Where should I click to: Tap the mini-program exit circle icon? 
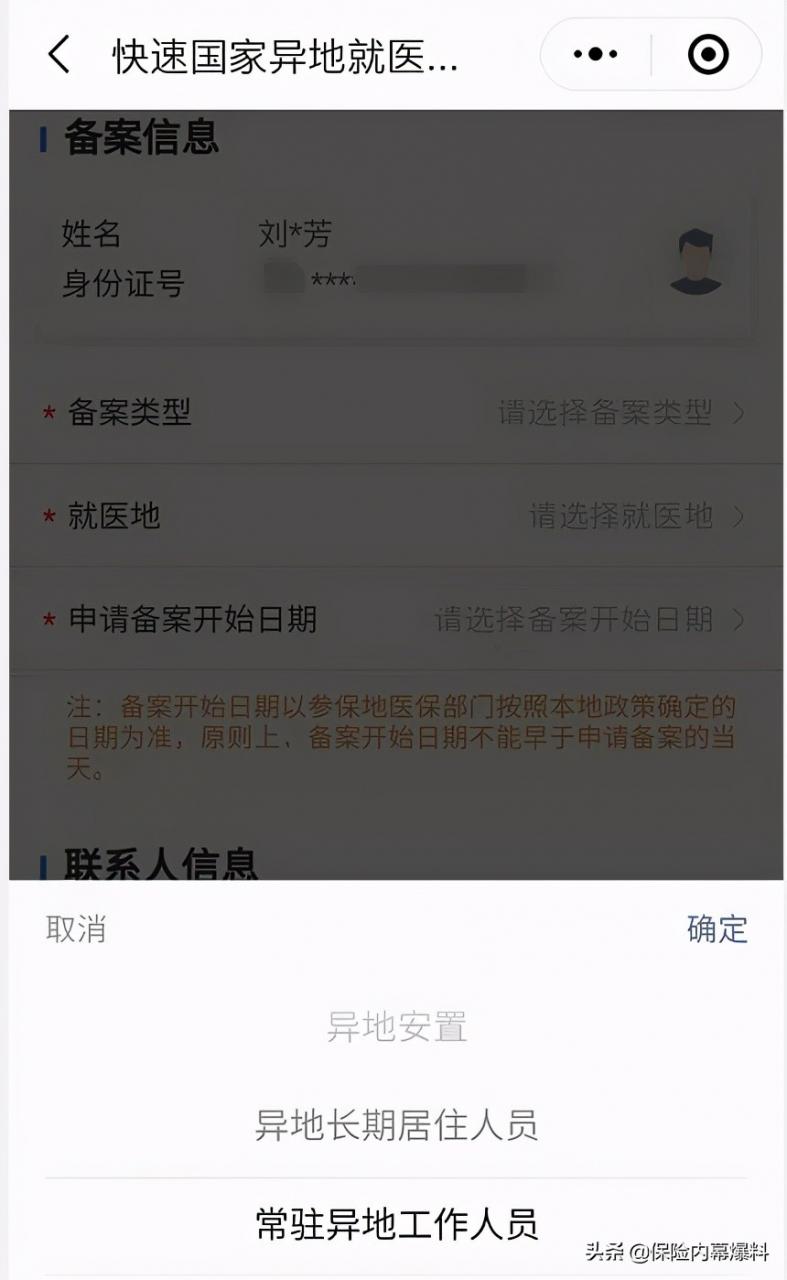point(706,55)
